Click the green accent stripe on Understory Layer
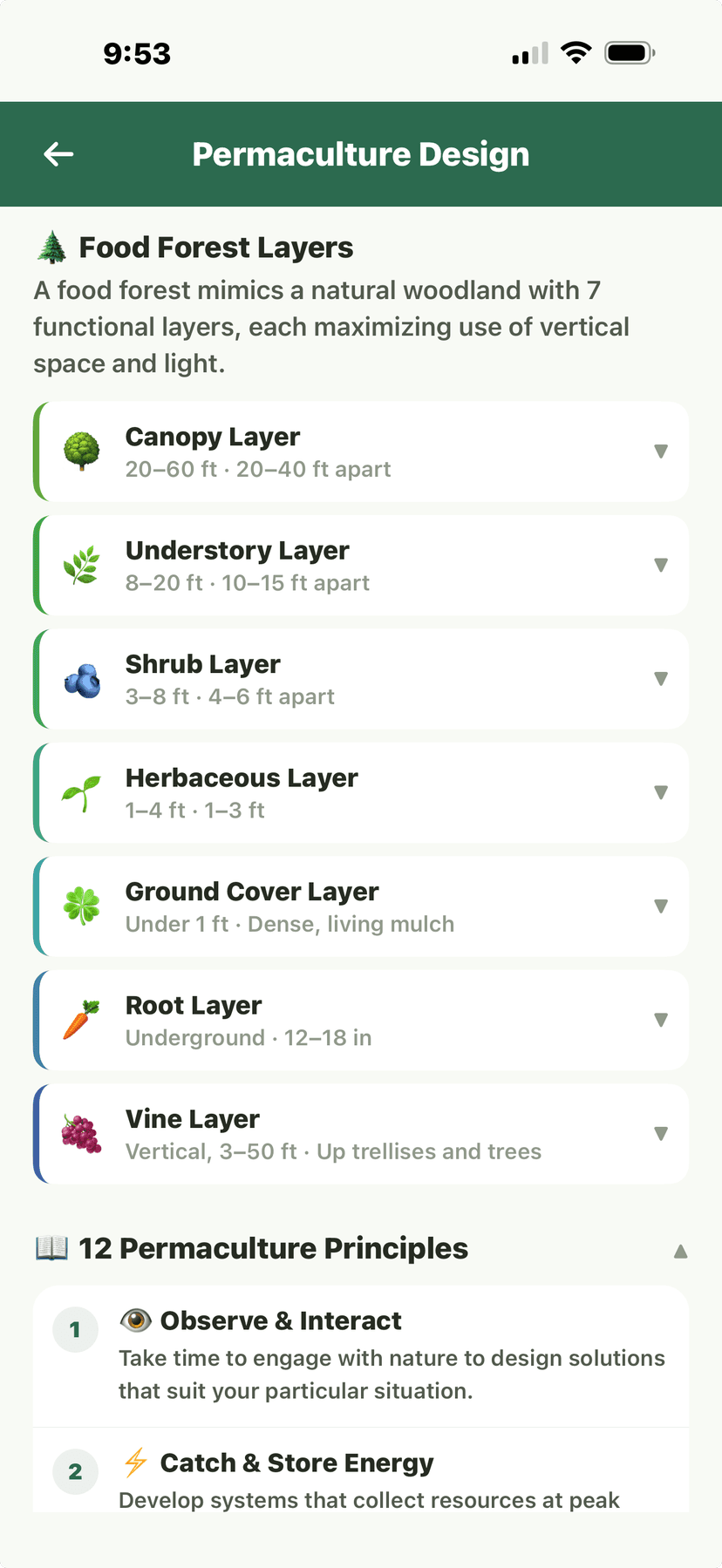 click(37, 565)
